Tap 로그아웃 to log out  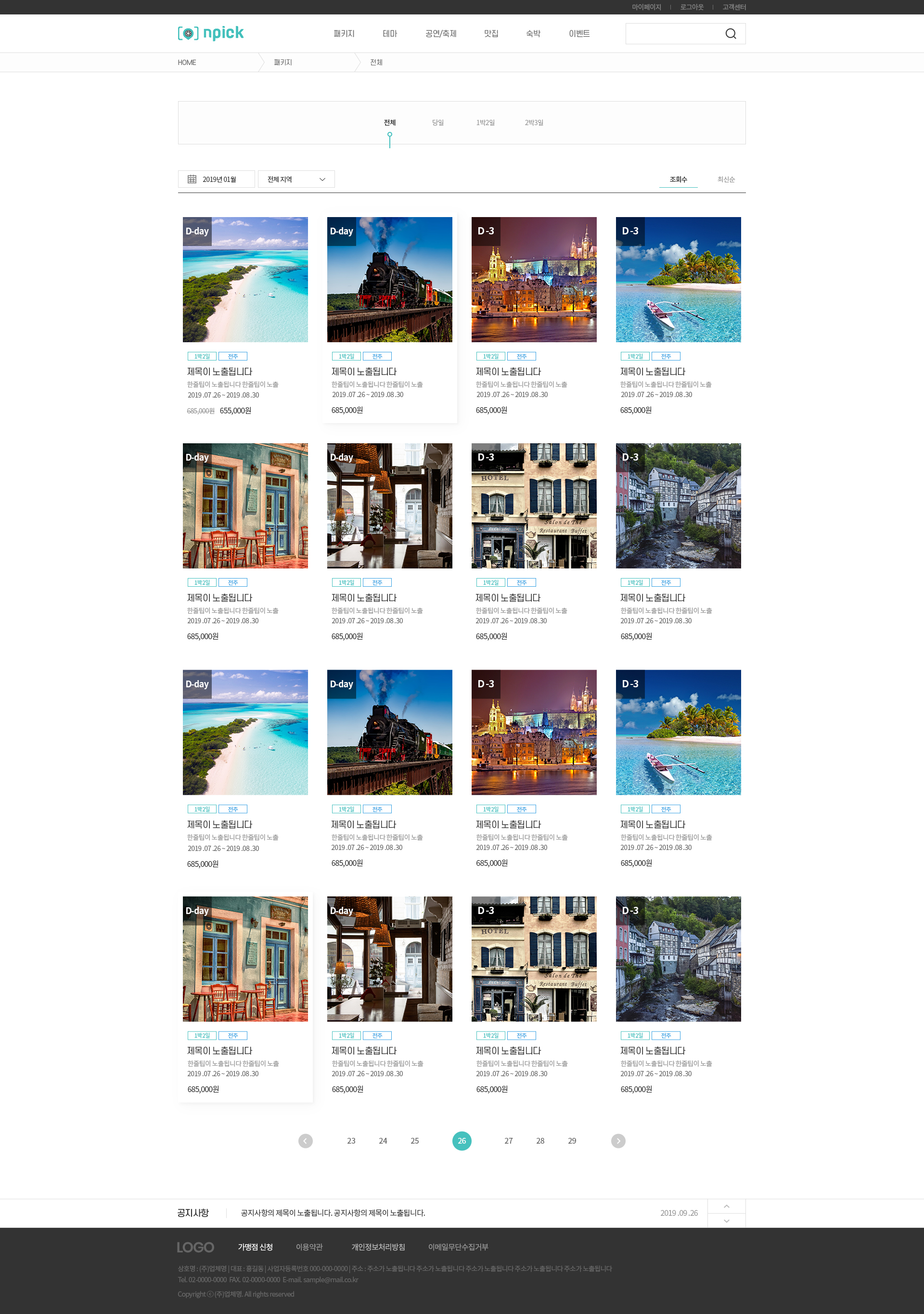coord(691,7)
